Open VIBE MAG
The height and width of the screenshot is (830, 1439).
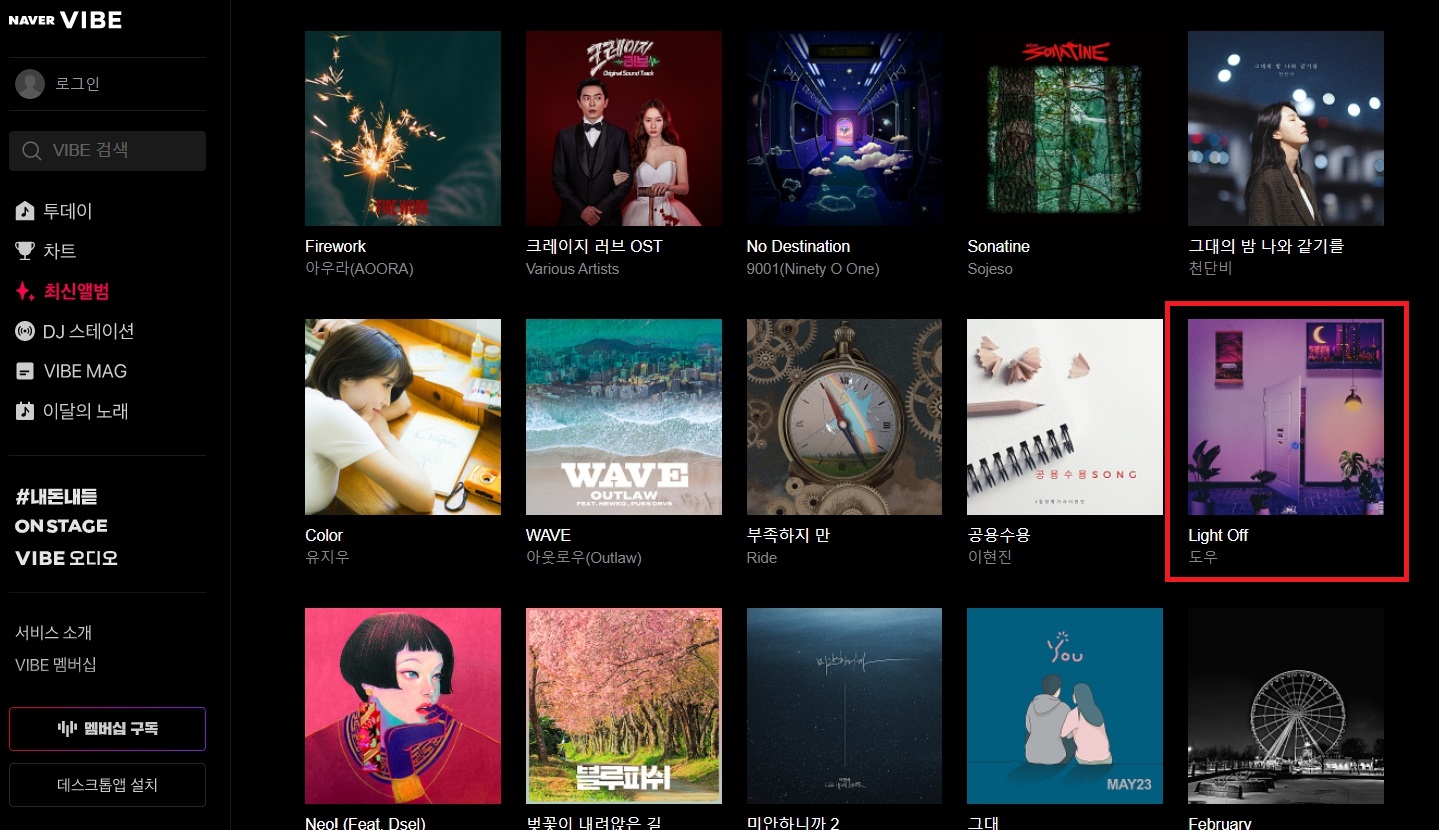[84, 371]
